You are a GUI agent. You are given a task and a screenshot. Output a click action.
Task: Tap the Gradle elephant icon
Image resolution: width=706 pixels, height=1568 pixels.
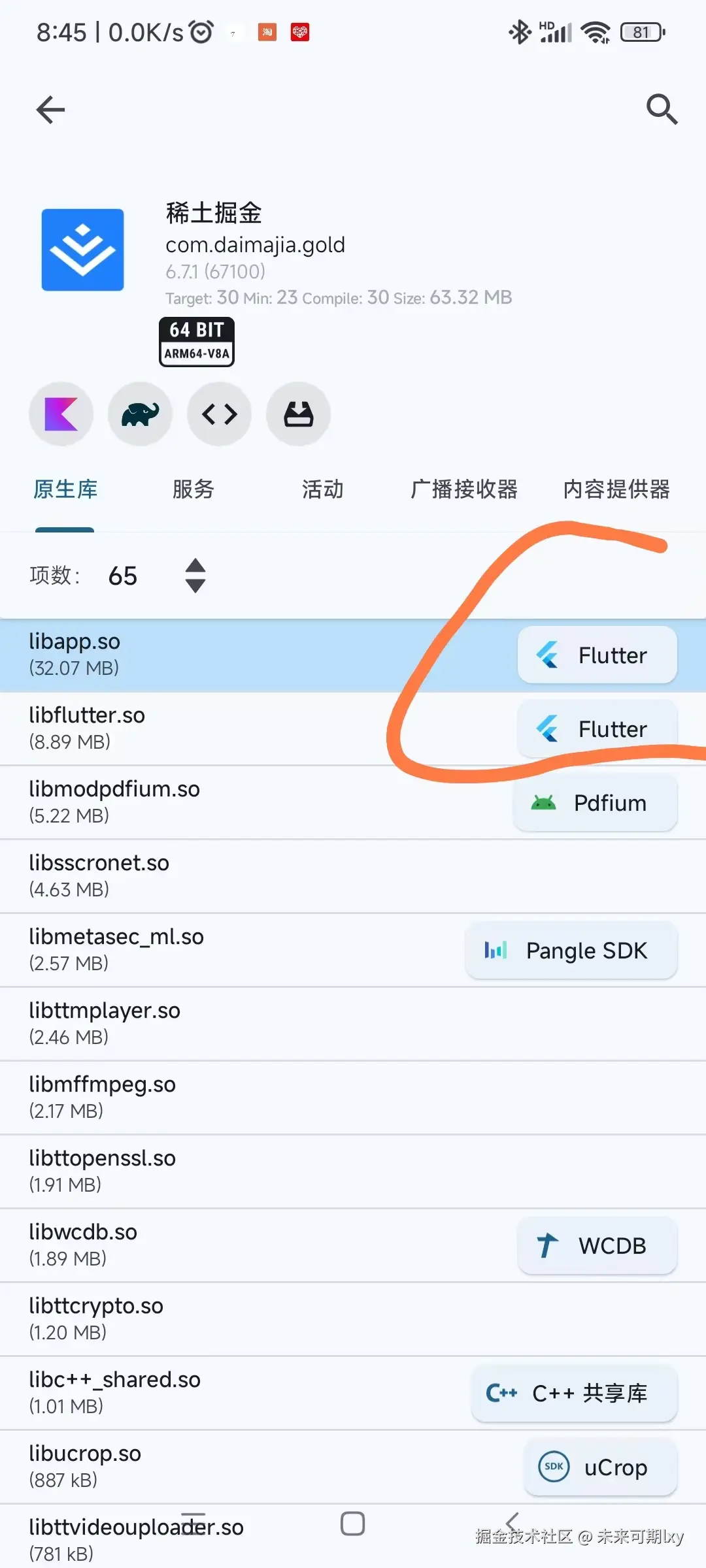pos(140,414)
